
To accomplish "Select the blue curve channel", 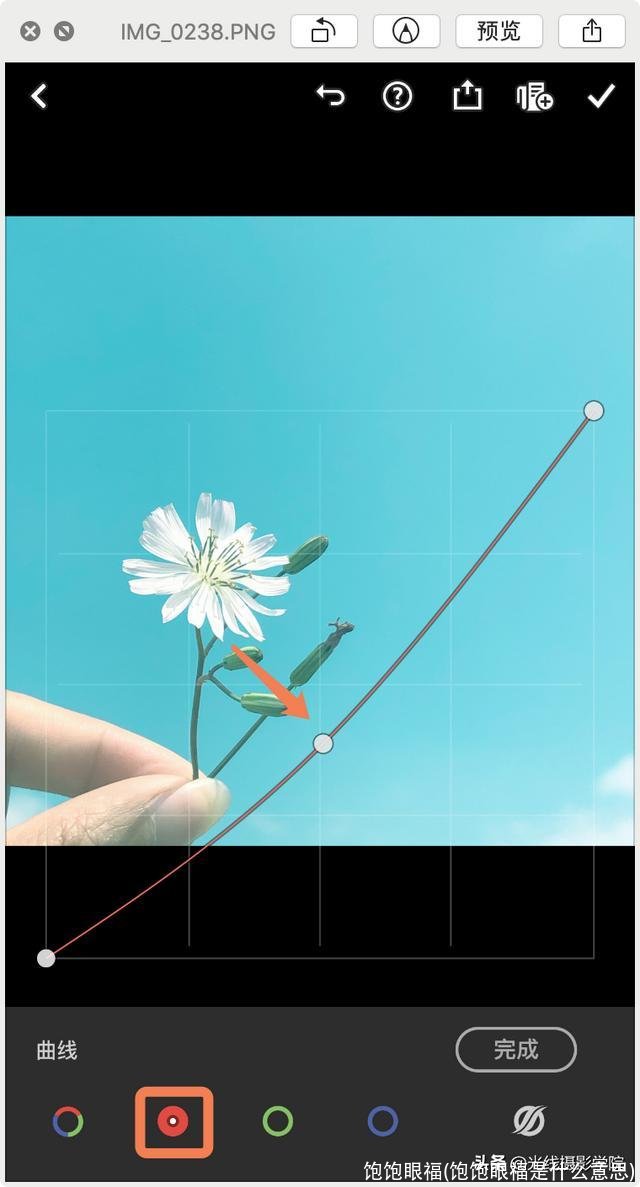I will tap(382, 1121).
